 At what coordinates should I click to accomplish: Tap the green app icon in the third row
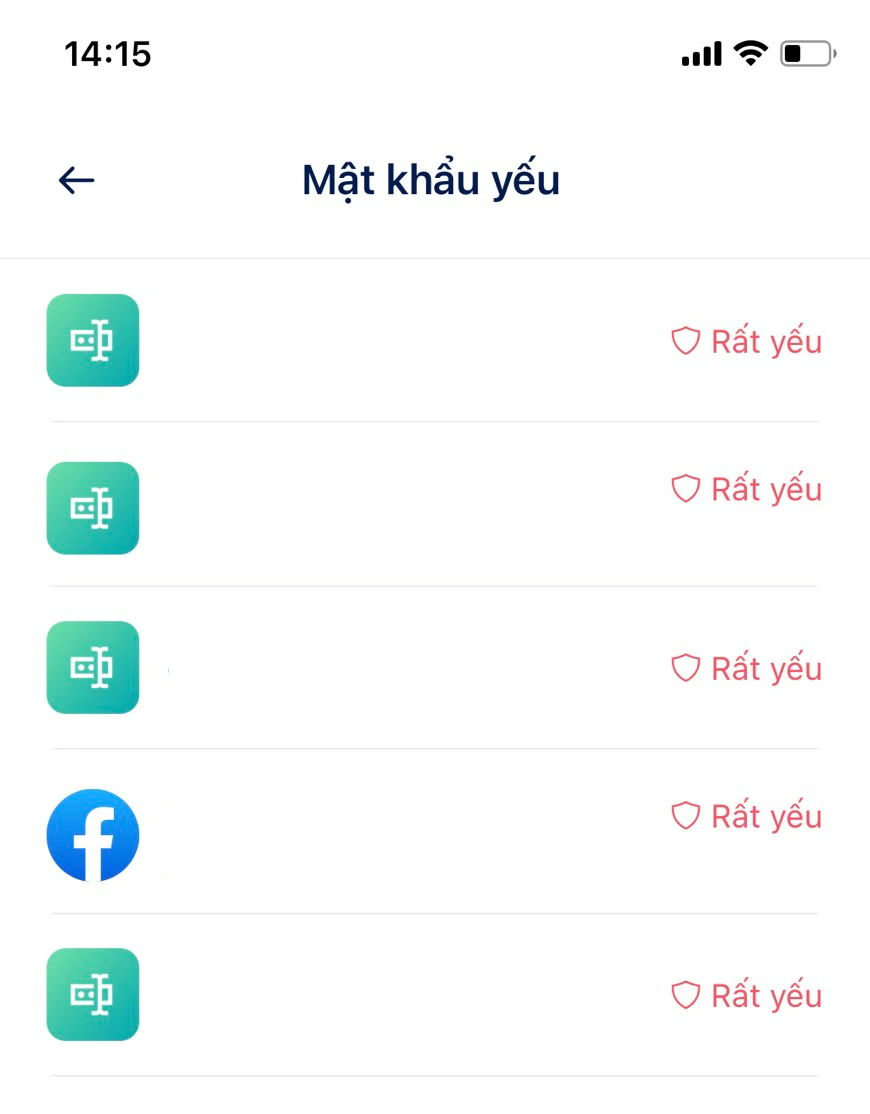[93, 667]
